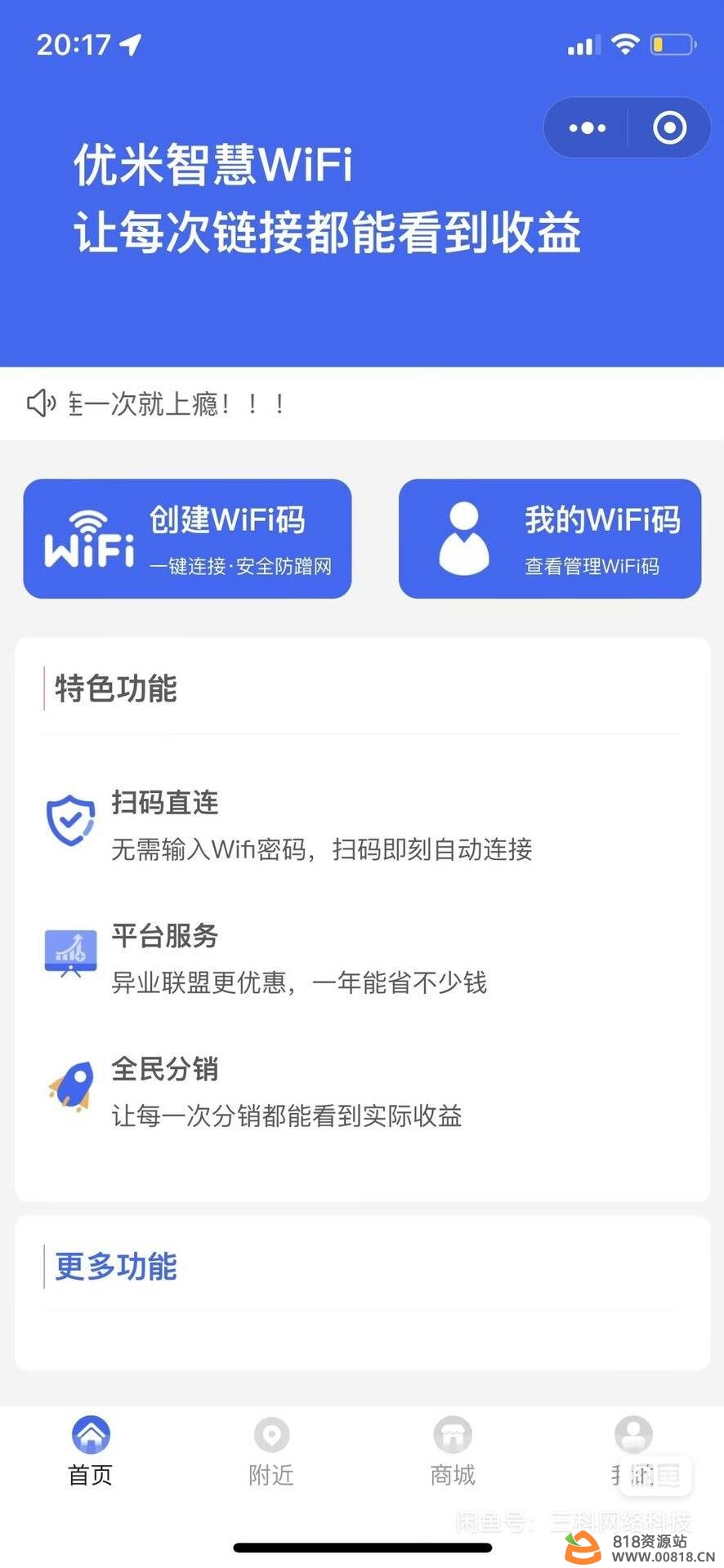Tap 创建WiFi码 to create a WiFi code

(187, 539)
